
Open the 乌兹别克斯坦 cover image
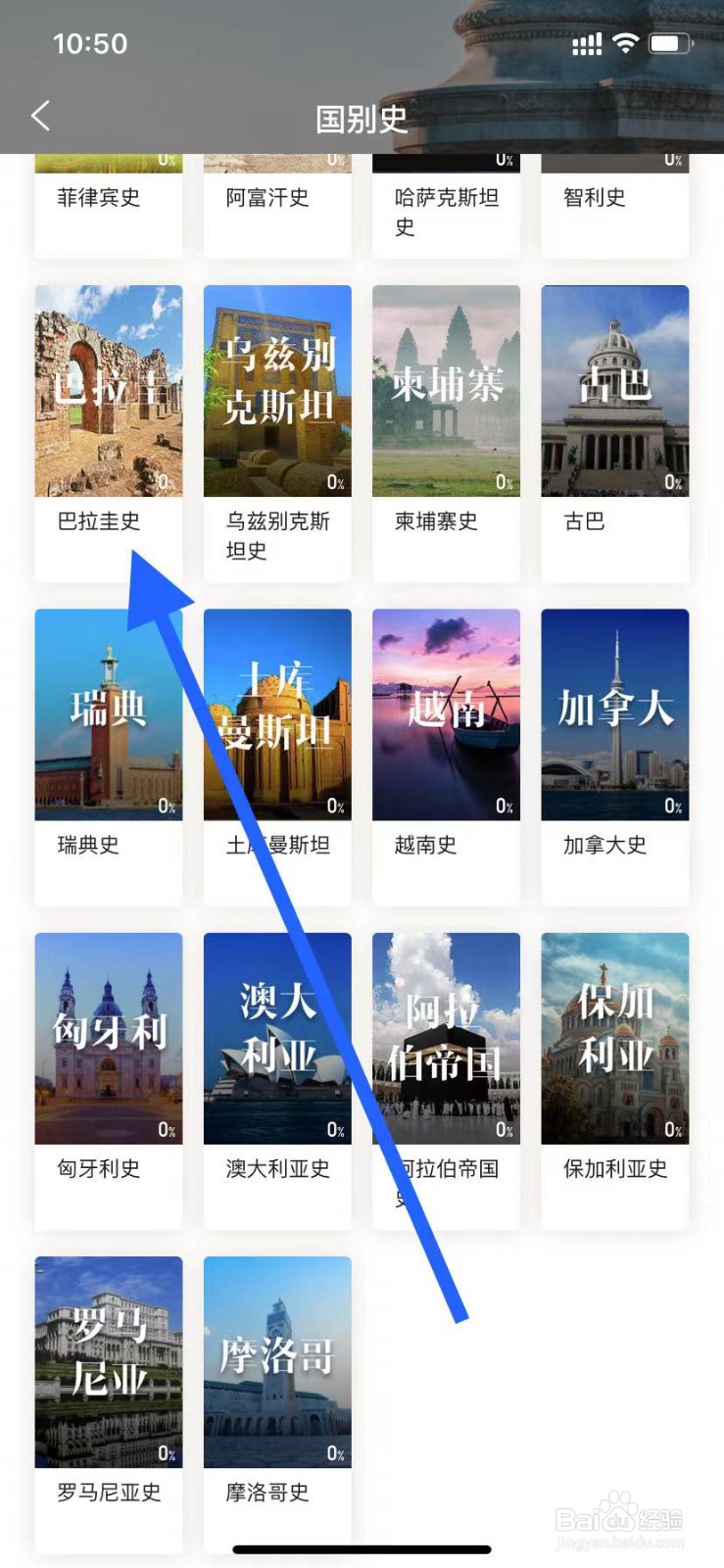pos(277,390)
